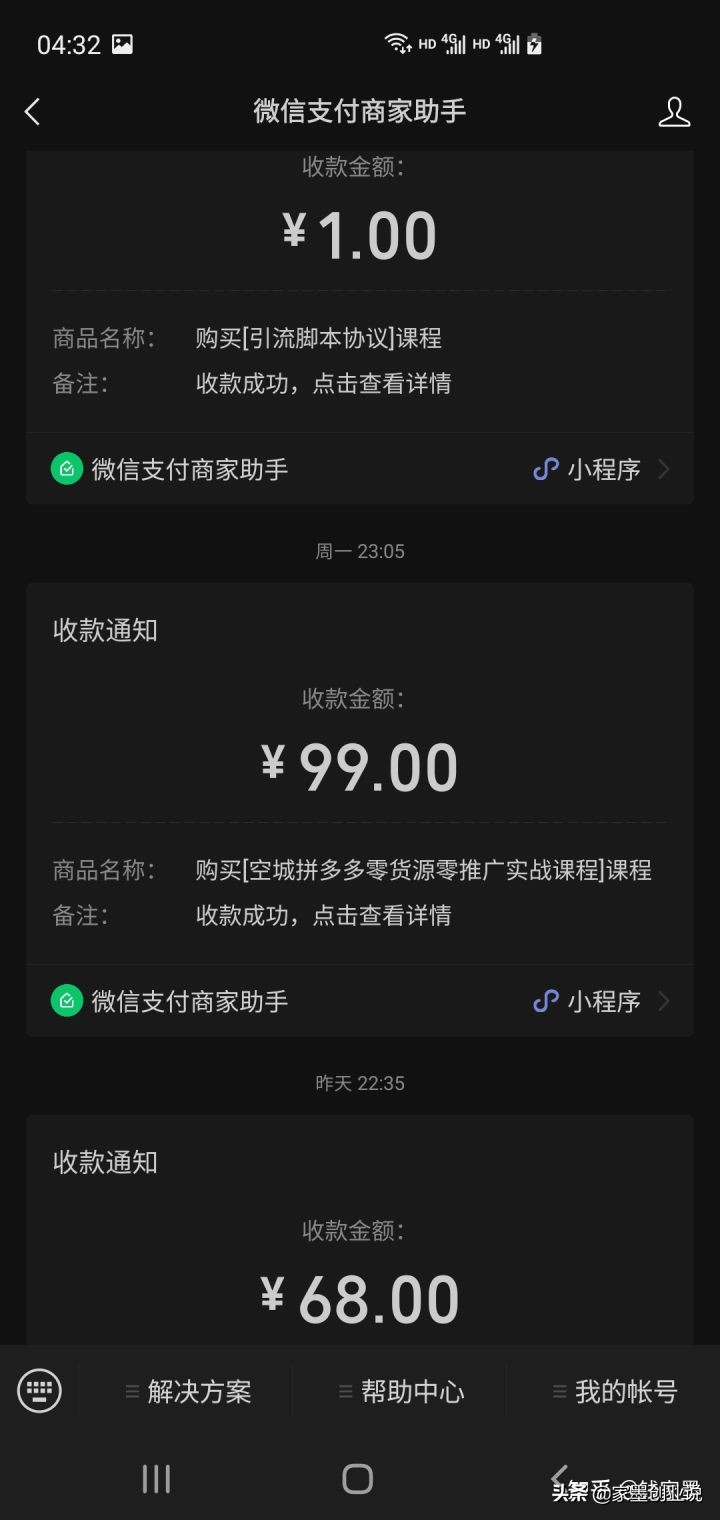Tap the 收款通知 header of the ¥99.00 card
Viewport: 720px width, 1520px height.
coord(104,630)
